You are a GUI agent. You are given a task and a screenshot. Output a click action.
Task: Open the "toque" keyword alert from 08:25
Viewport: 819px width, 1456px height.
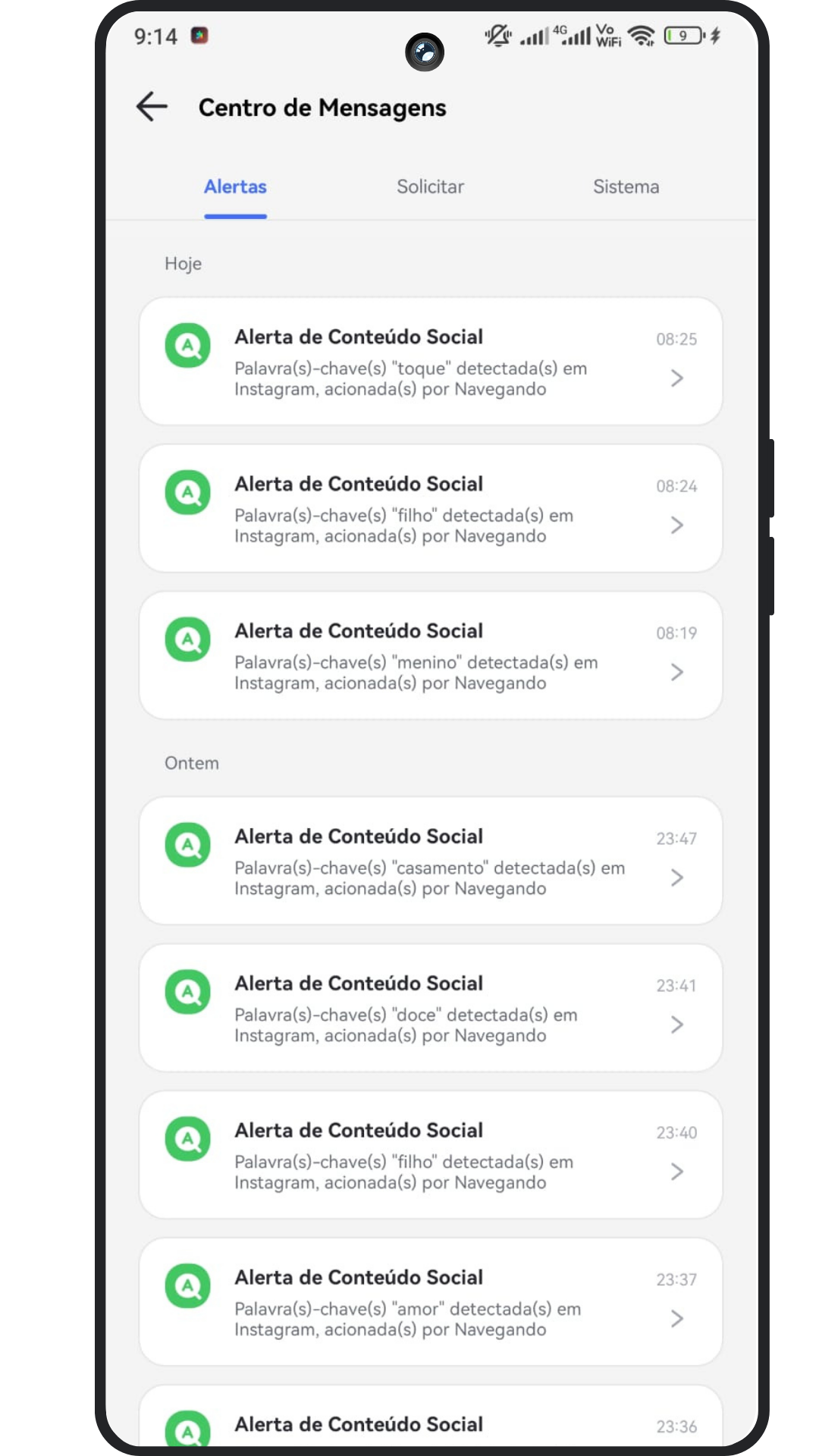coord(430,362)
